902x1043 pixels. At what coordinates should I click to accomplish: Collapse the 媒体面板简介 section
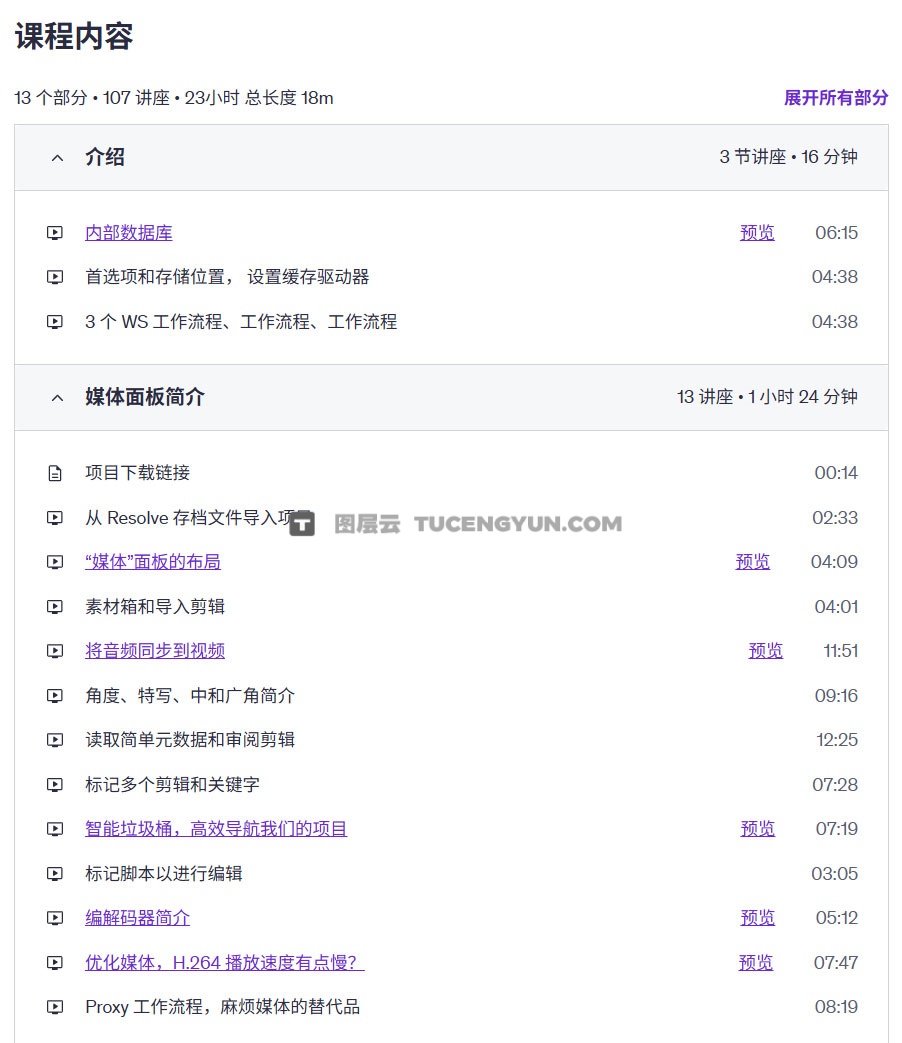(x=58, y=397)
